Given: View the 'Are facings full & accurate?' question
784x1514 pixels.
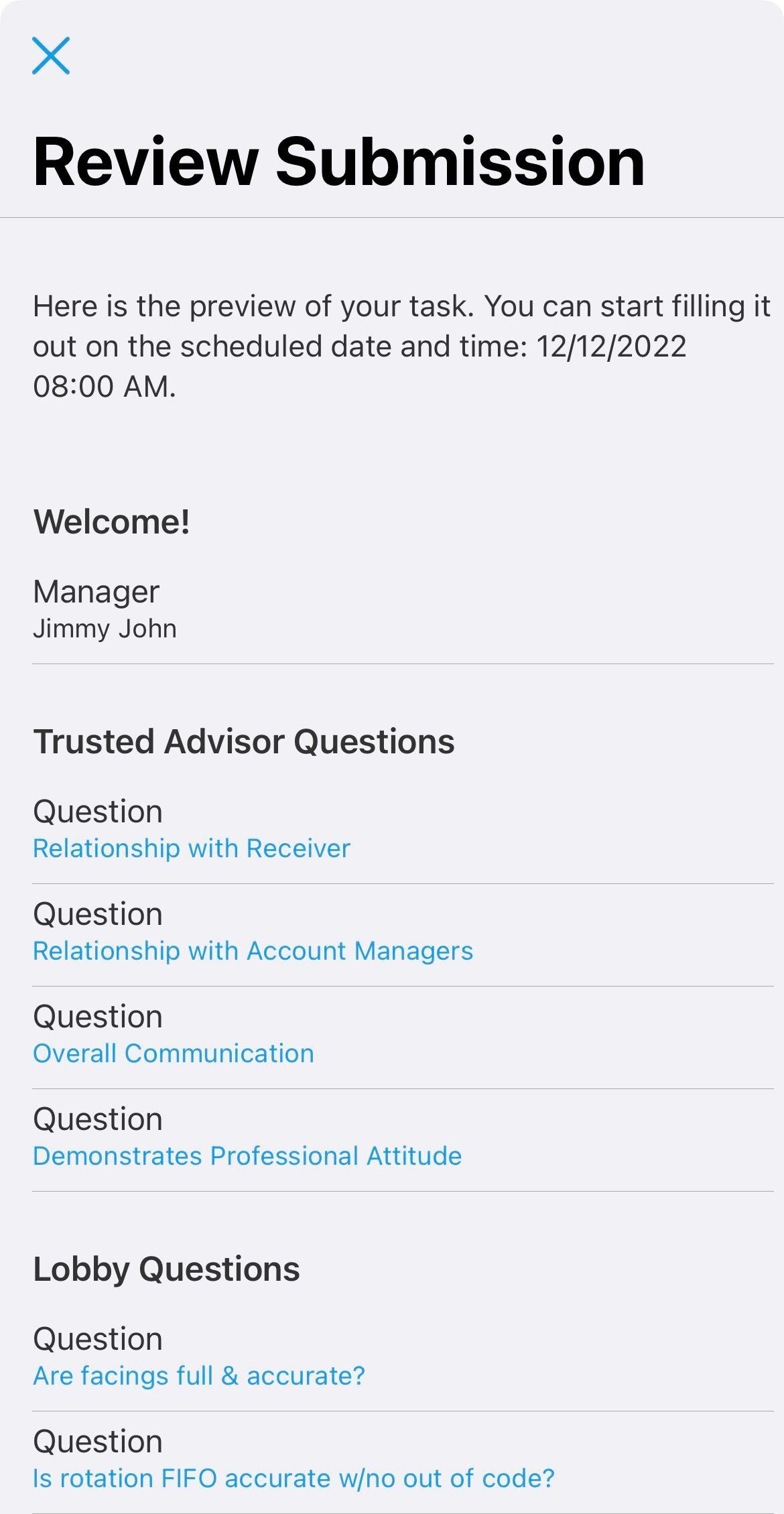Looking at the screenshot, I should [x=199, y=1376].
